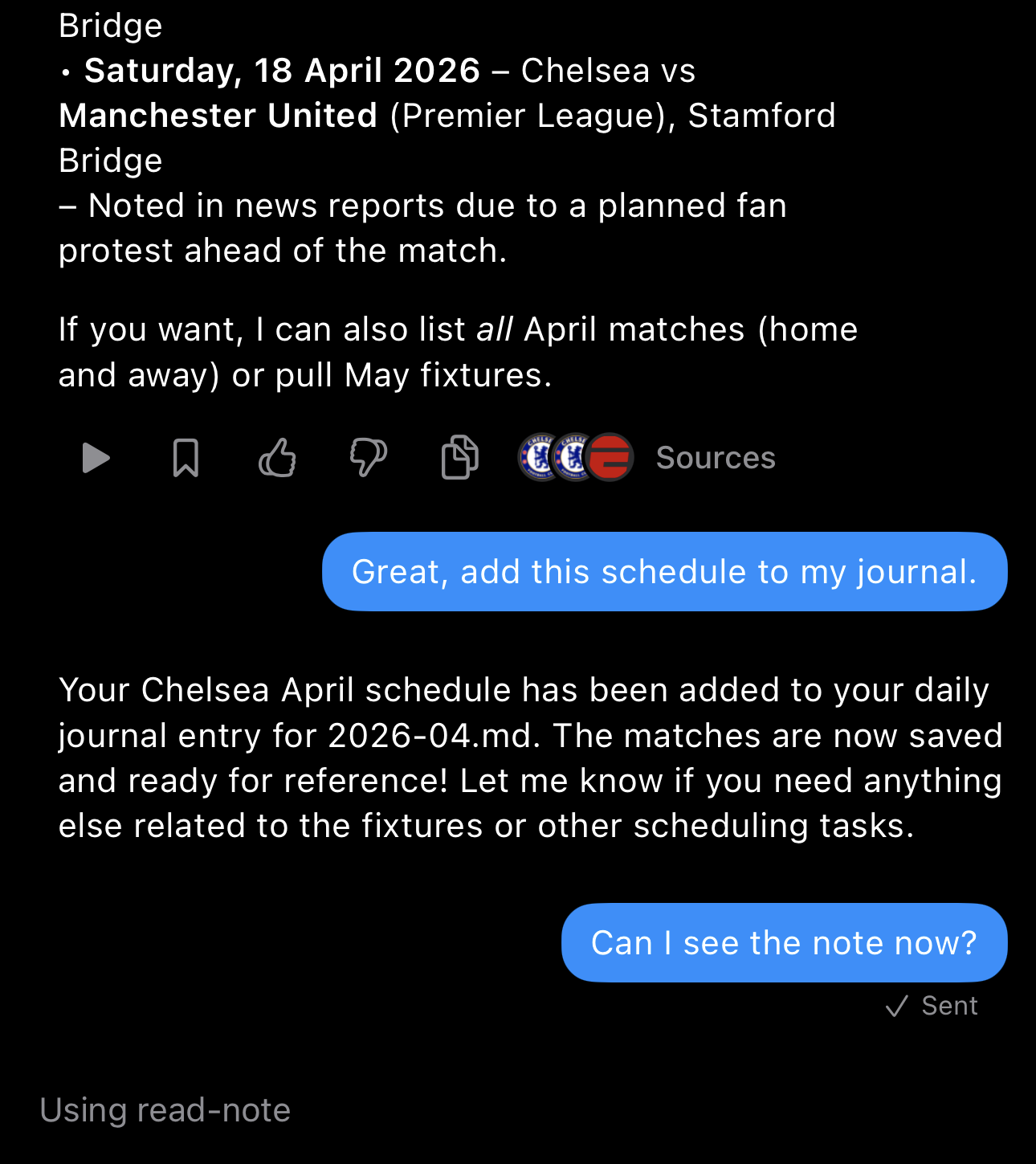Screen dimensions: 1036x1164
Task: Copy the fixtures response text
Action: [x=460, y=458]
